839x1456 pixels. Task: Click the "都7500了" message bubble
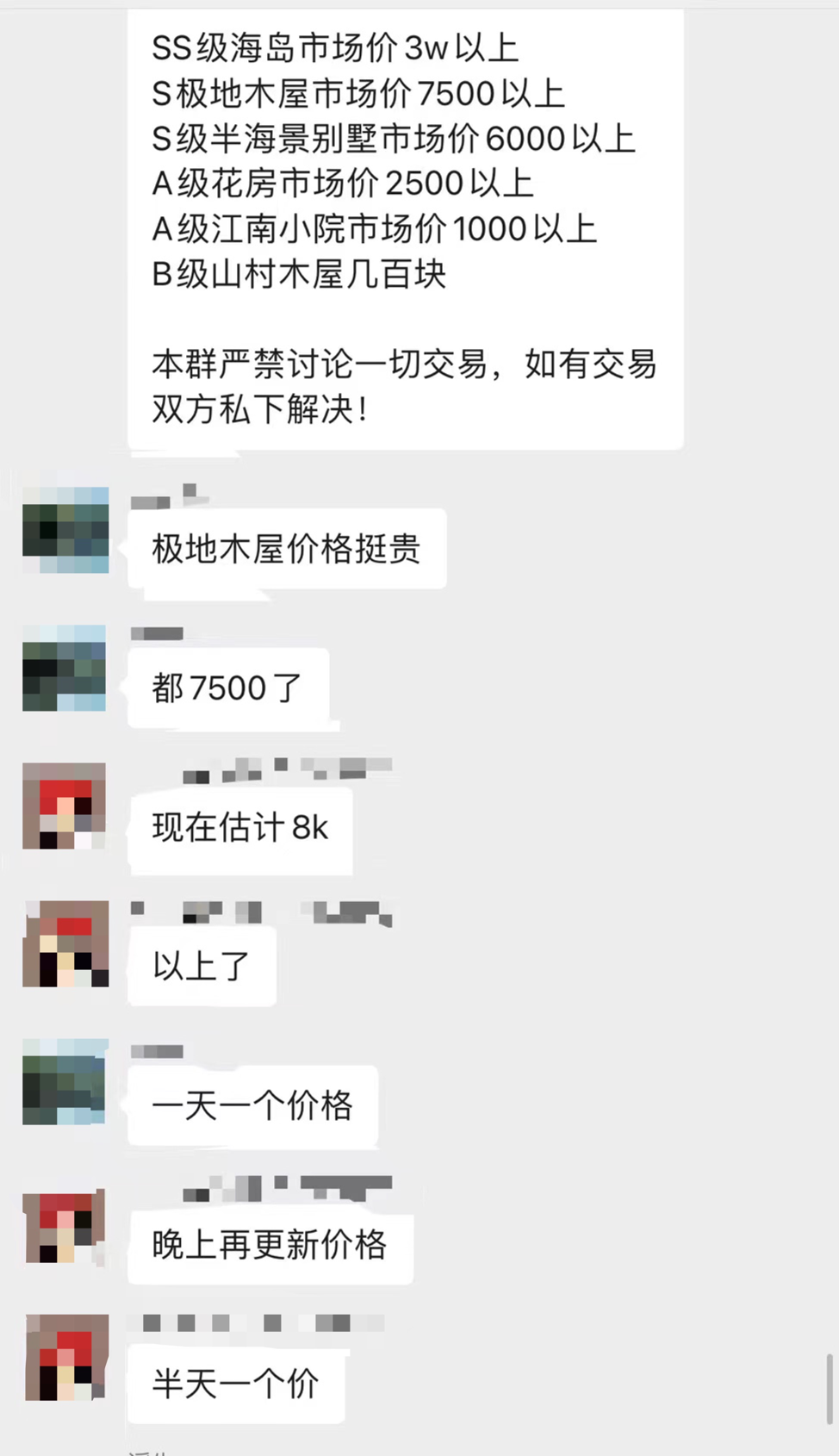[x=229, y=688]
